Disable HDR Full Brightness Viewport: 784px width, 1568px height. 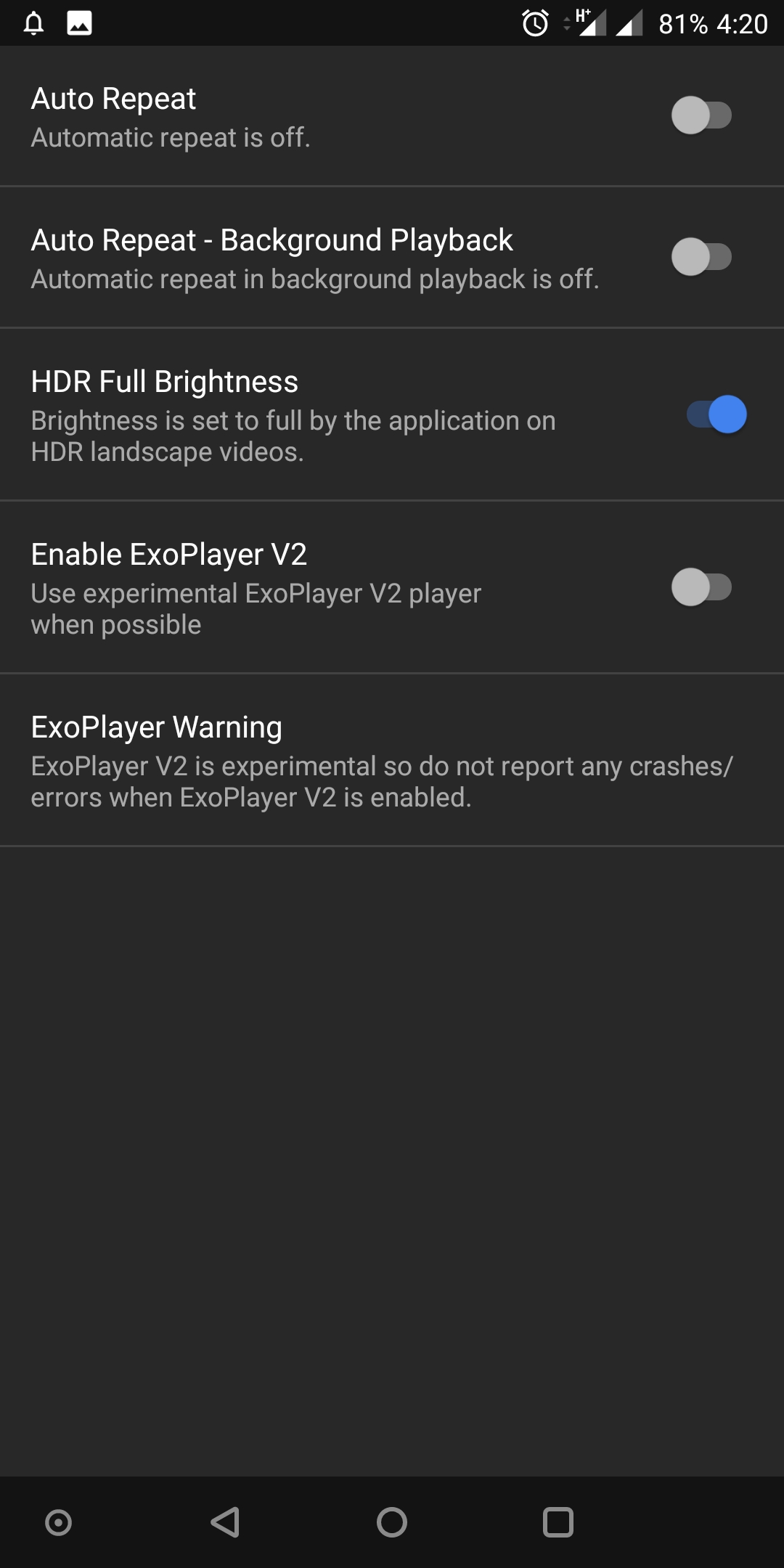pyautogui.click(x=716, y=415)
